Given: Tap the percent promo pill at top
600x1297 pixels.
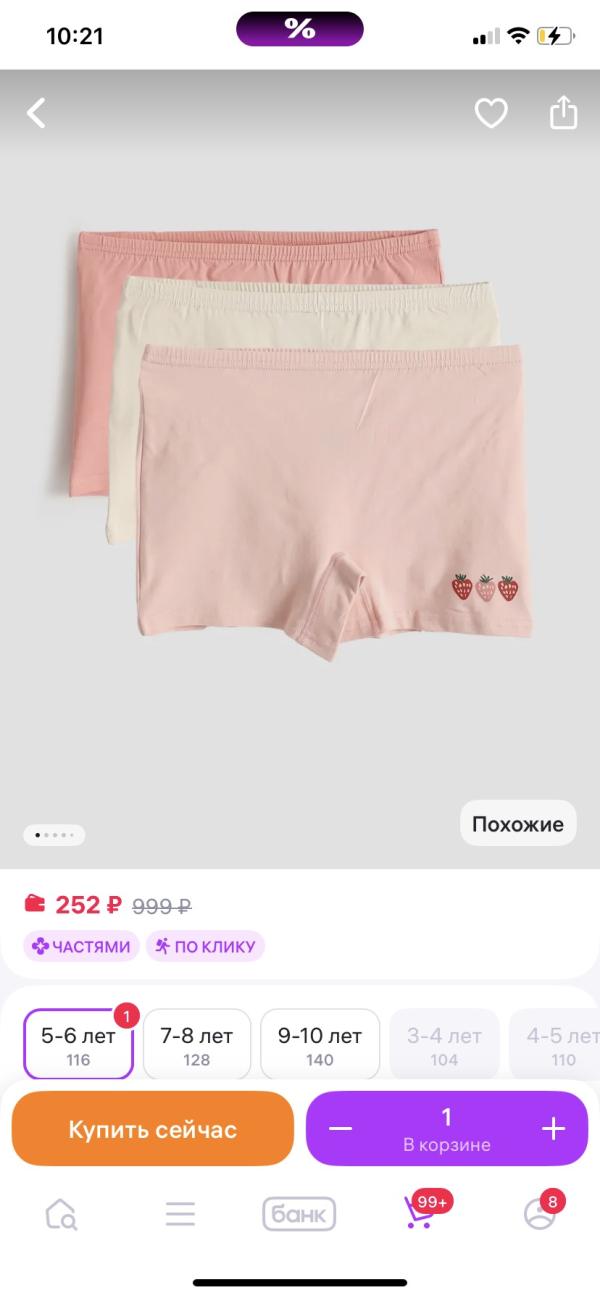Looking at the screenshot, I should coord(299,30).
